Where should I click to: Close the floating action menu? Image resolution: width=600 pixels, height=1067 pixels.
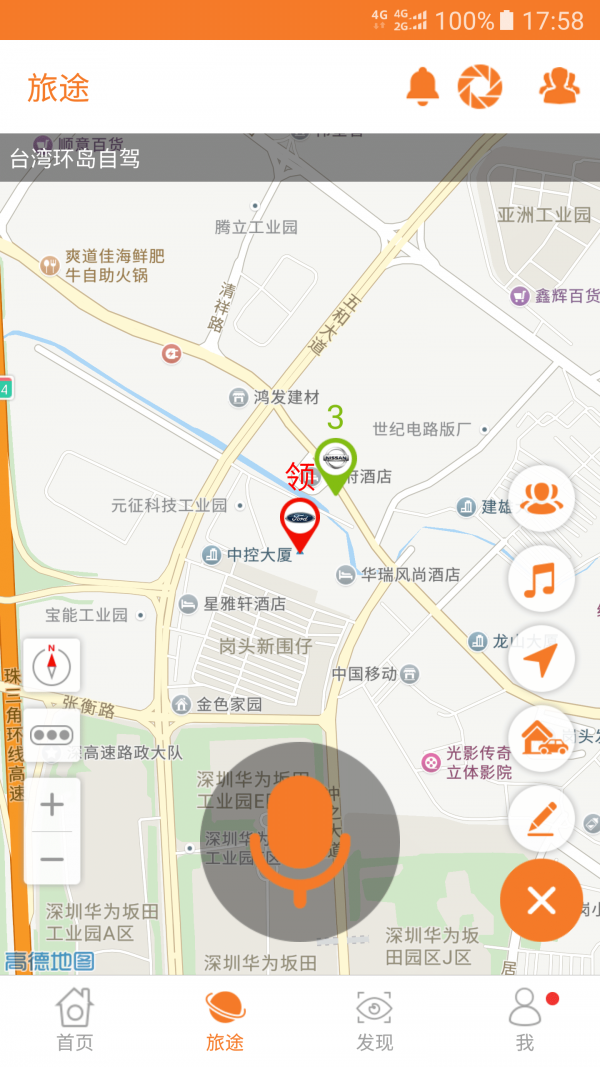pyautogui.click(x=541, y=900)
